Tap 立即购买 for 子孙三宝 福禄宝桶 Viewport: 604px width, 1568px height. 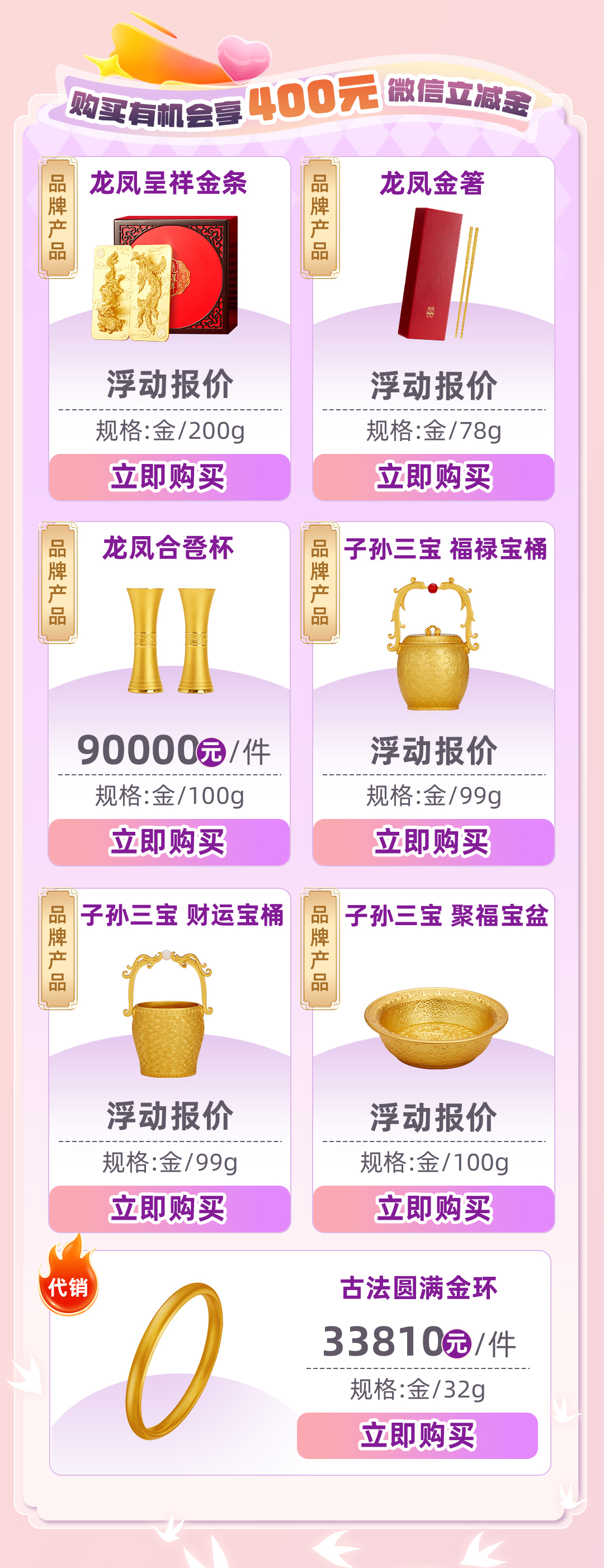pyautogui.click(x=433, y=842)
